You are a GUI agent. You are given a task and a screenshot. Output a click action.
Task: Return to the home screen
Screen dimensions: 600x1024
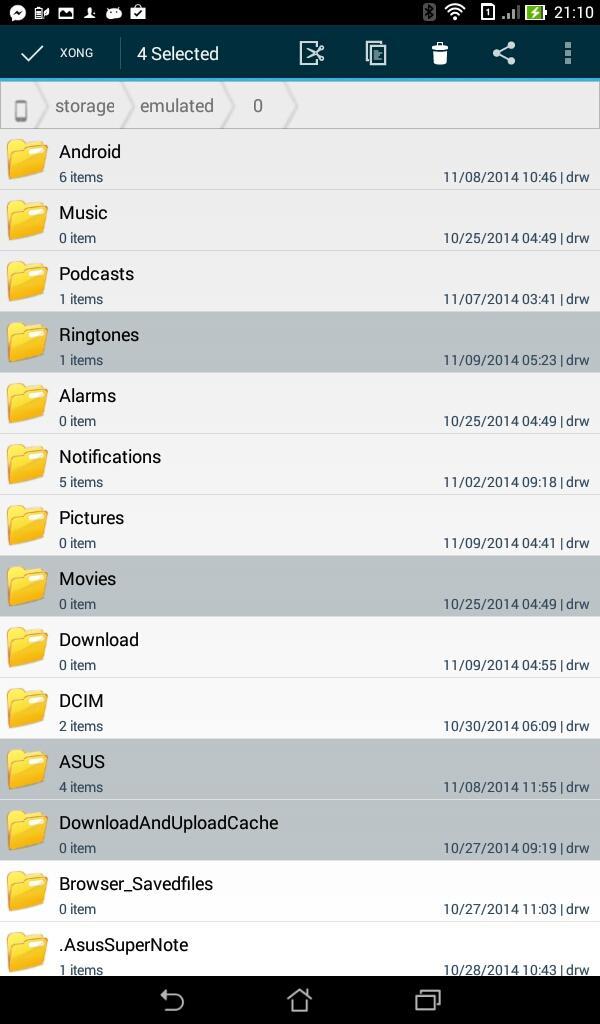click(x=299, y=999)
